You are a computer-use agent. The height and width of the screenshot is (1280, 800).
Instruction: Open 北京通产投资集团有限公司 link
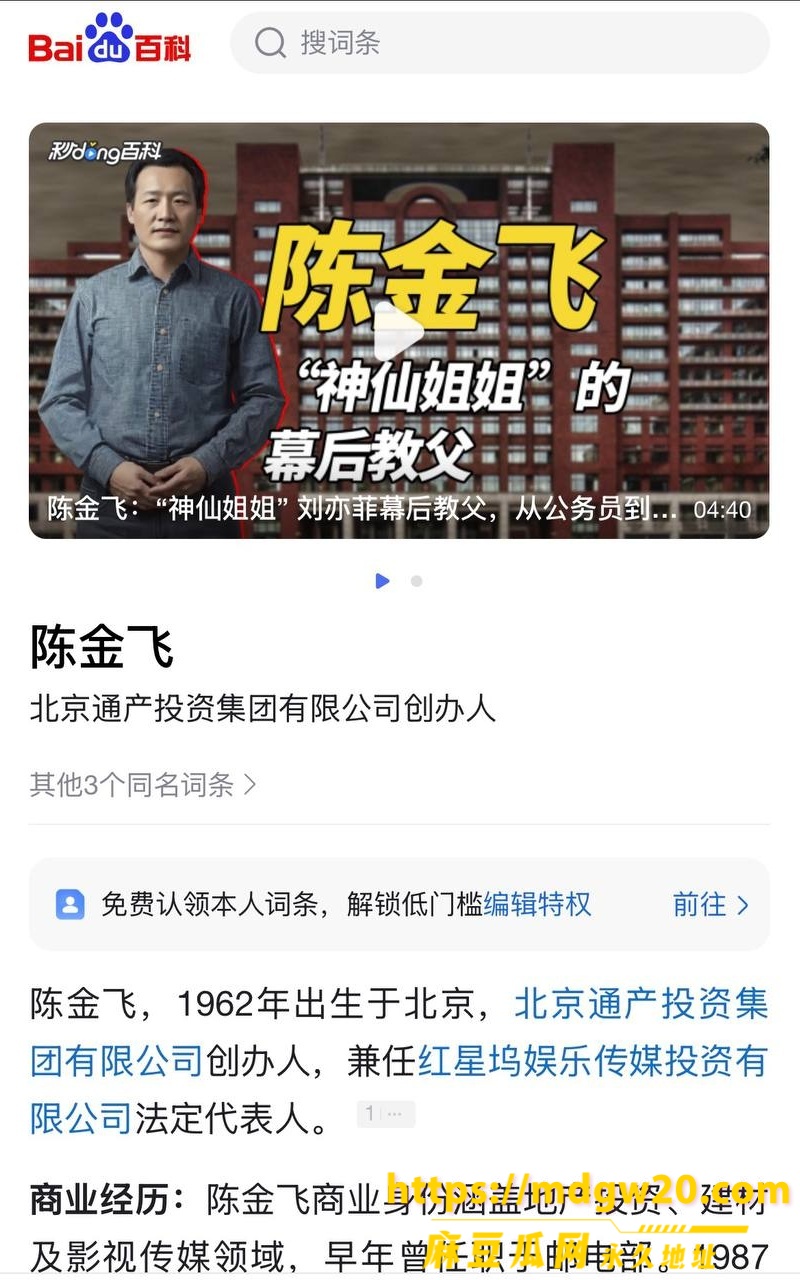coord(399,1032)
